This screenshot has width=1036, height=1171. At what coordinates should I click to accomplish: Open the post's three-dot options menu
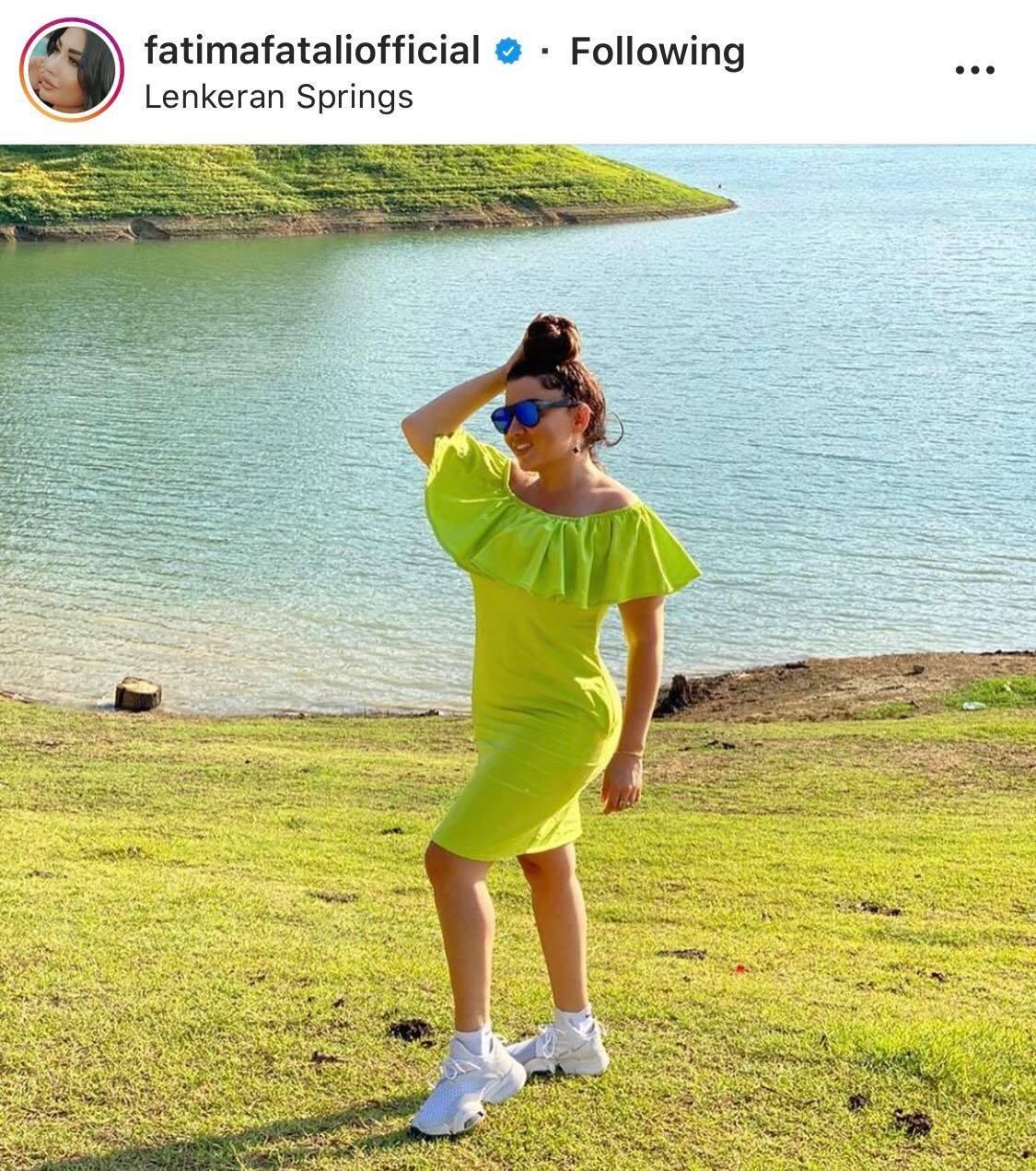(x=974, y=70)
